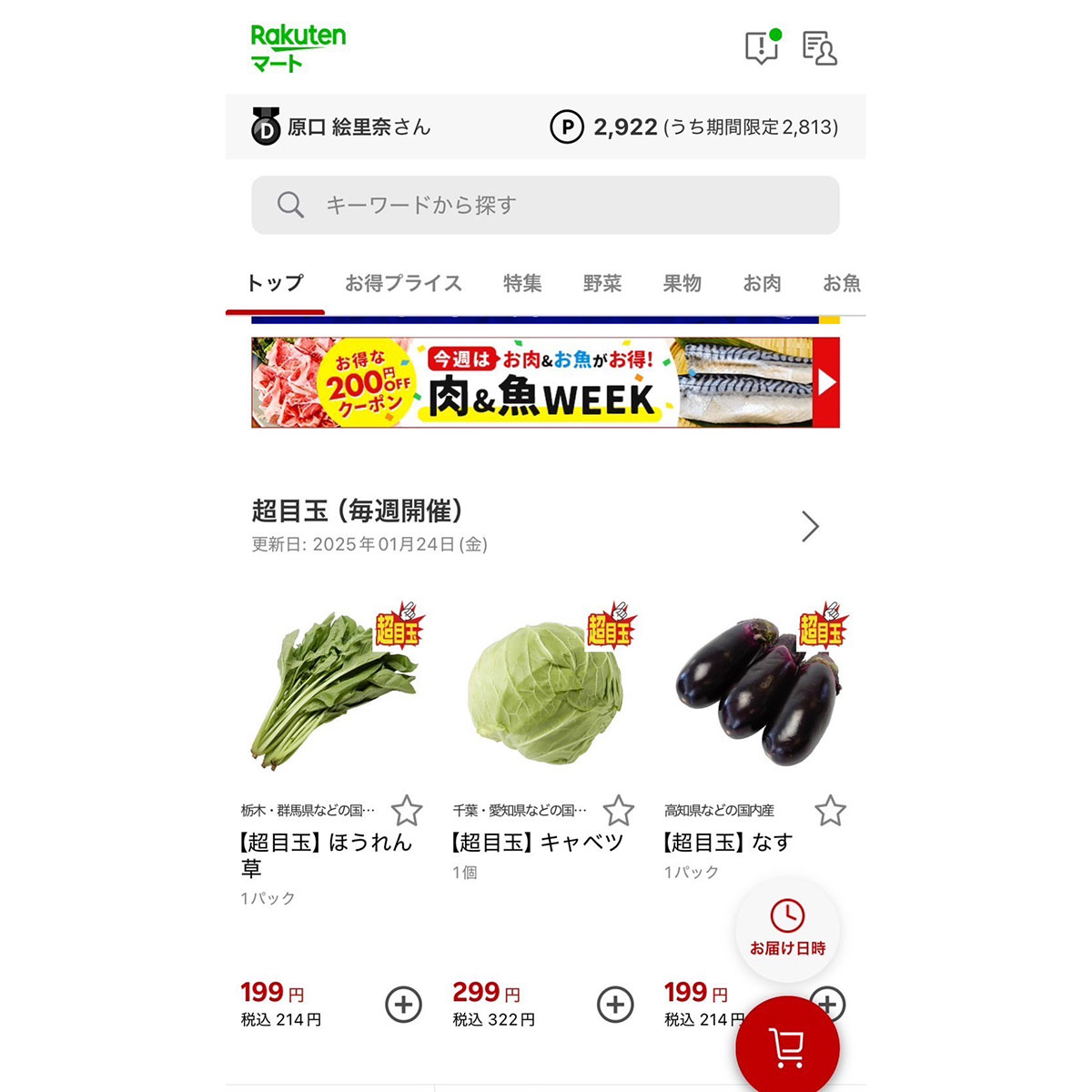Switch to the お得プライス tab
1092x1092 pixels.
[403, 283]
